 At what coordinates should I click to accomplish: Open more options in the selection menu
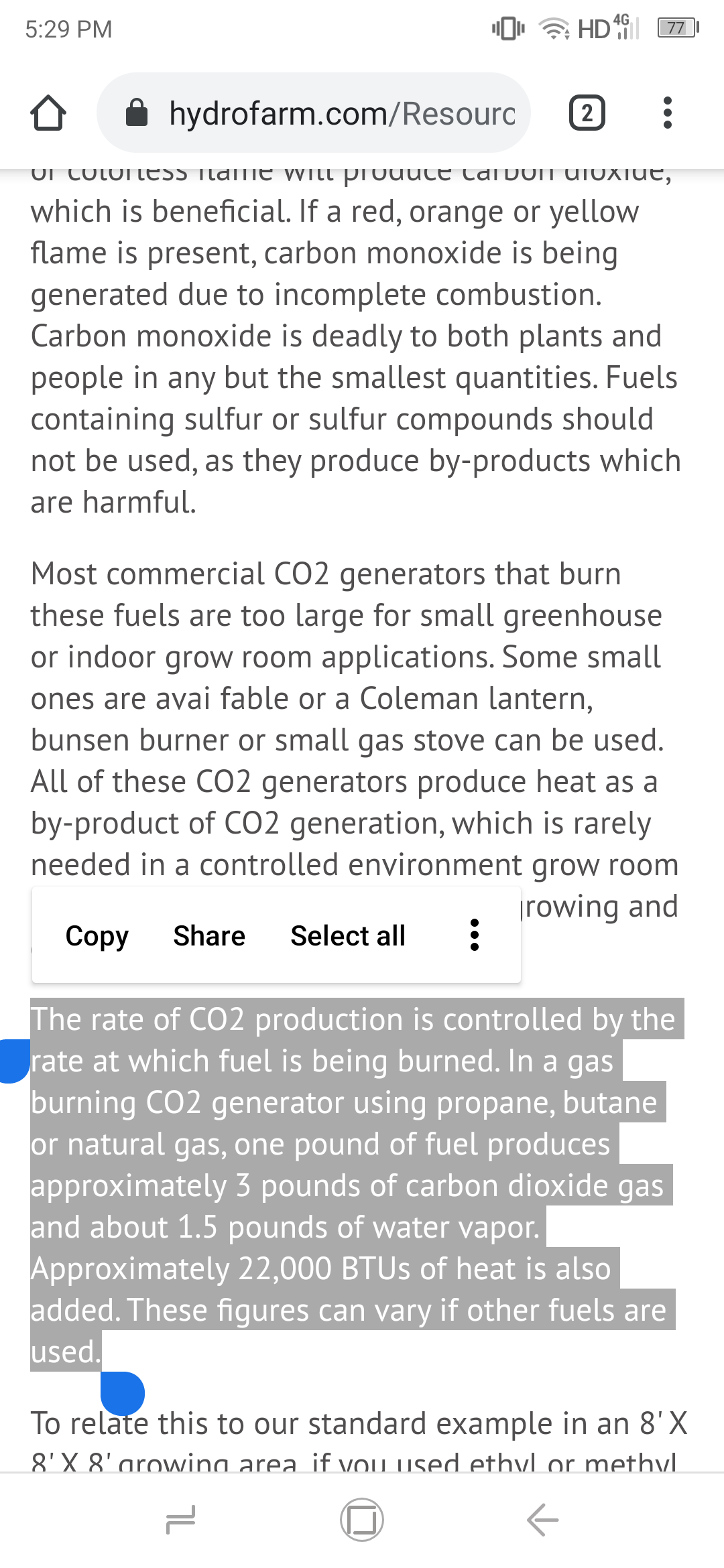(475, 935)
